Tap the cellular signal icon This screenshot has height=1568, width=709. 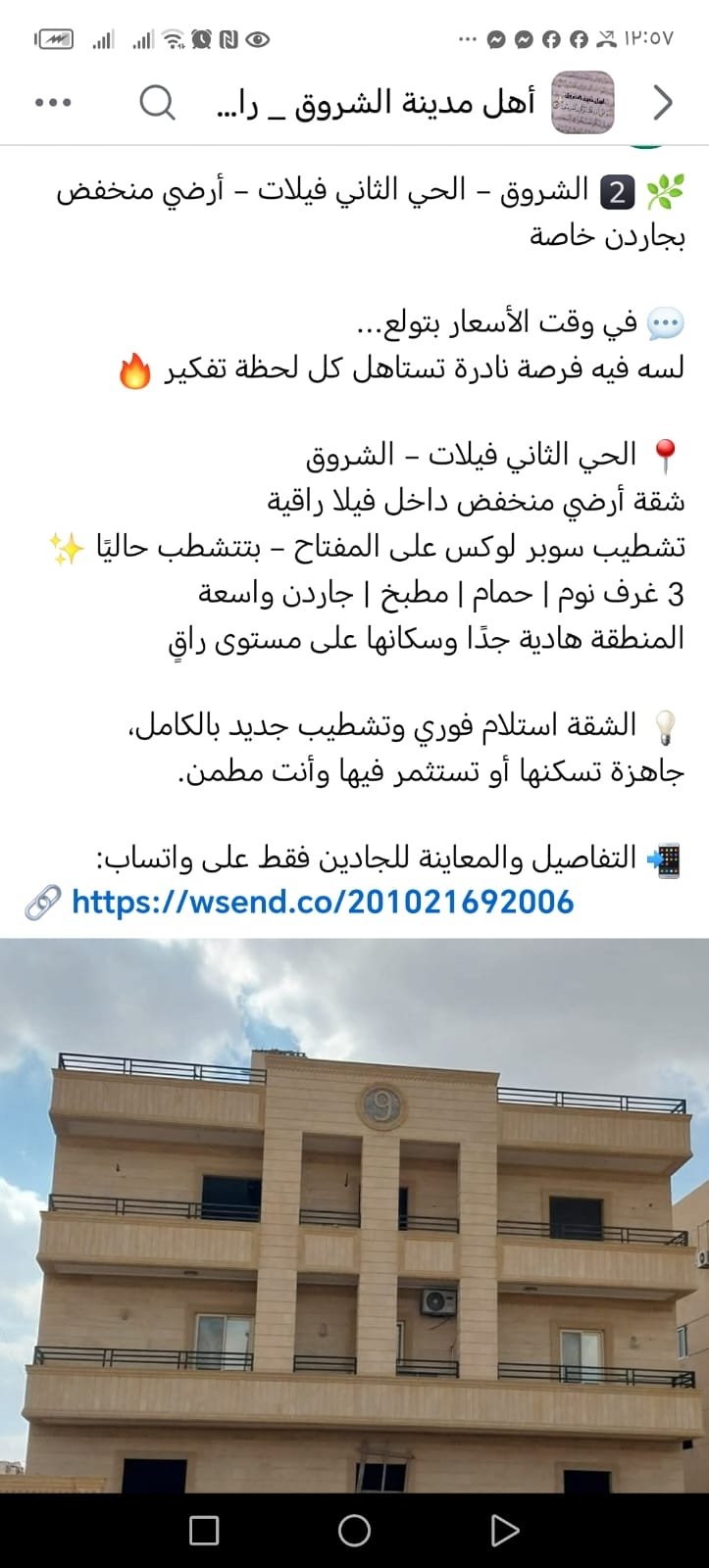(102, 39)
